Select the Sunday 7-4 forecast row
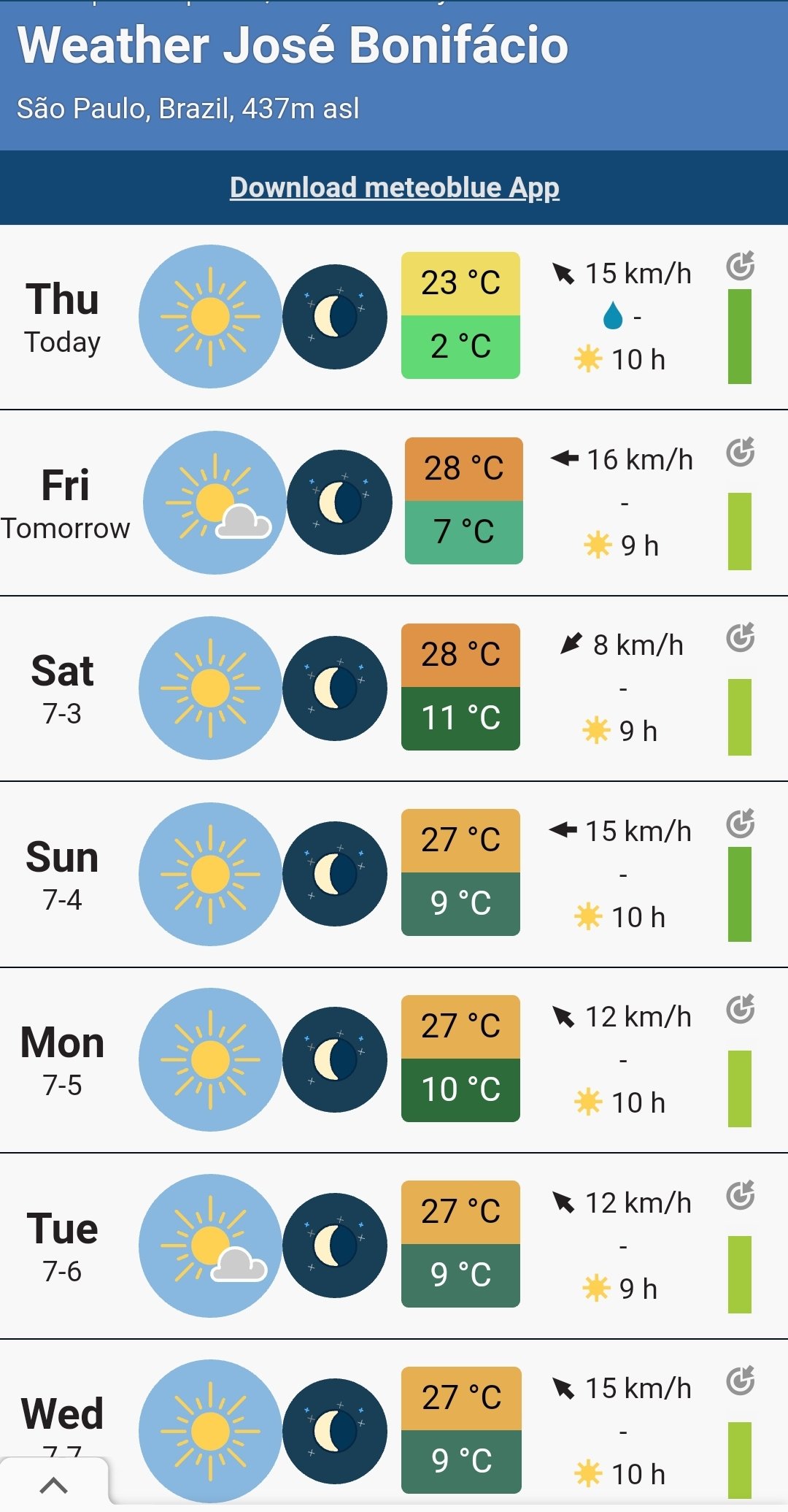Screen dimensions: 788x1512 [394, 875]
